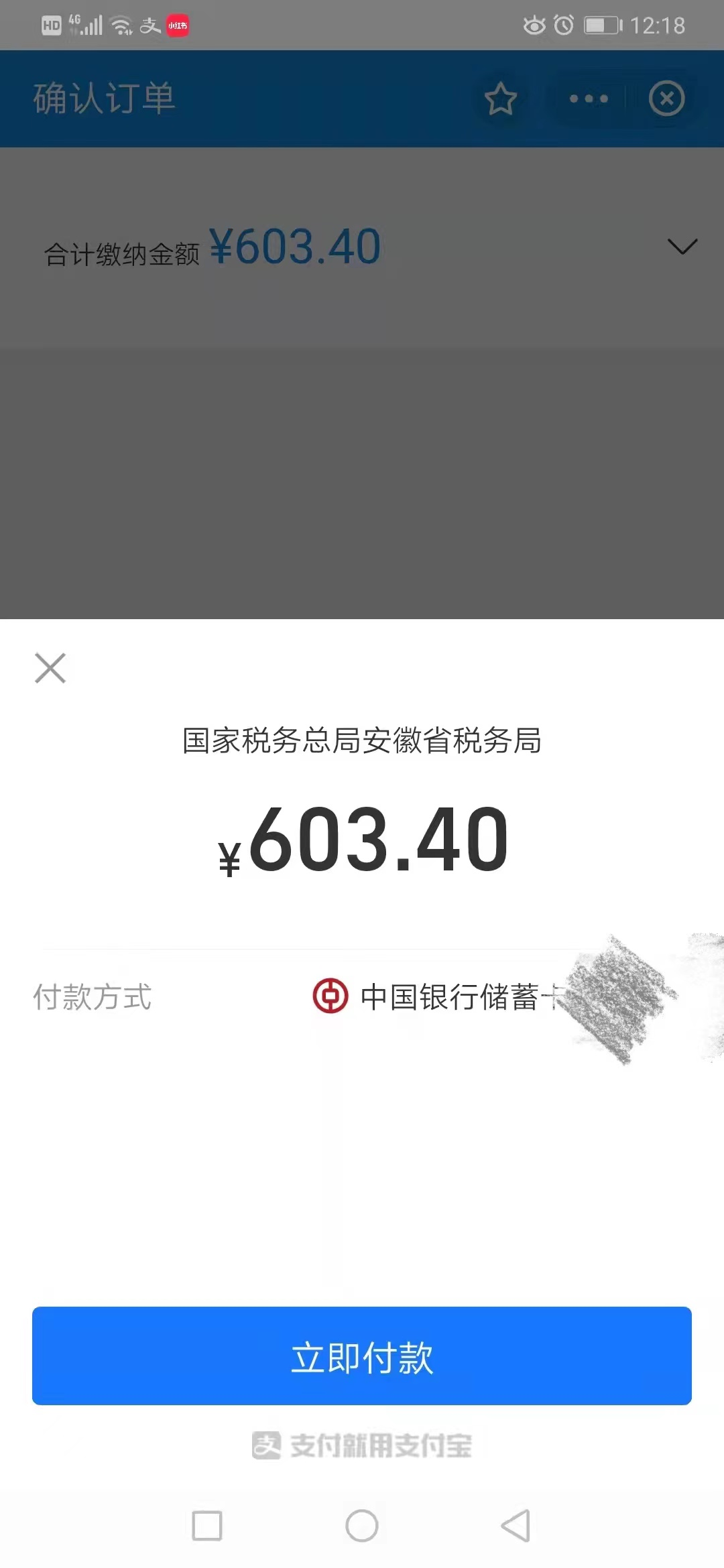The height and width of the screenshot is (1568, 724).
Task: Favorite this mini program with the star
Action: pos(501,99)
